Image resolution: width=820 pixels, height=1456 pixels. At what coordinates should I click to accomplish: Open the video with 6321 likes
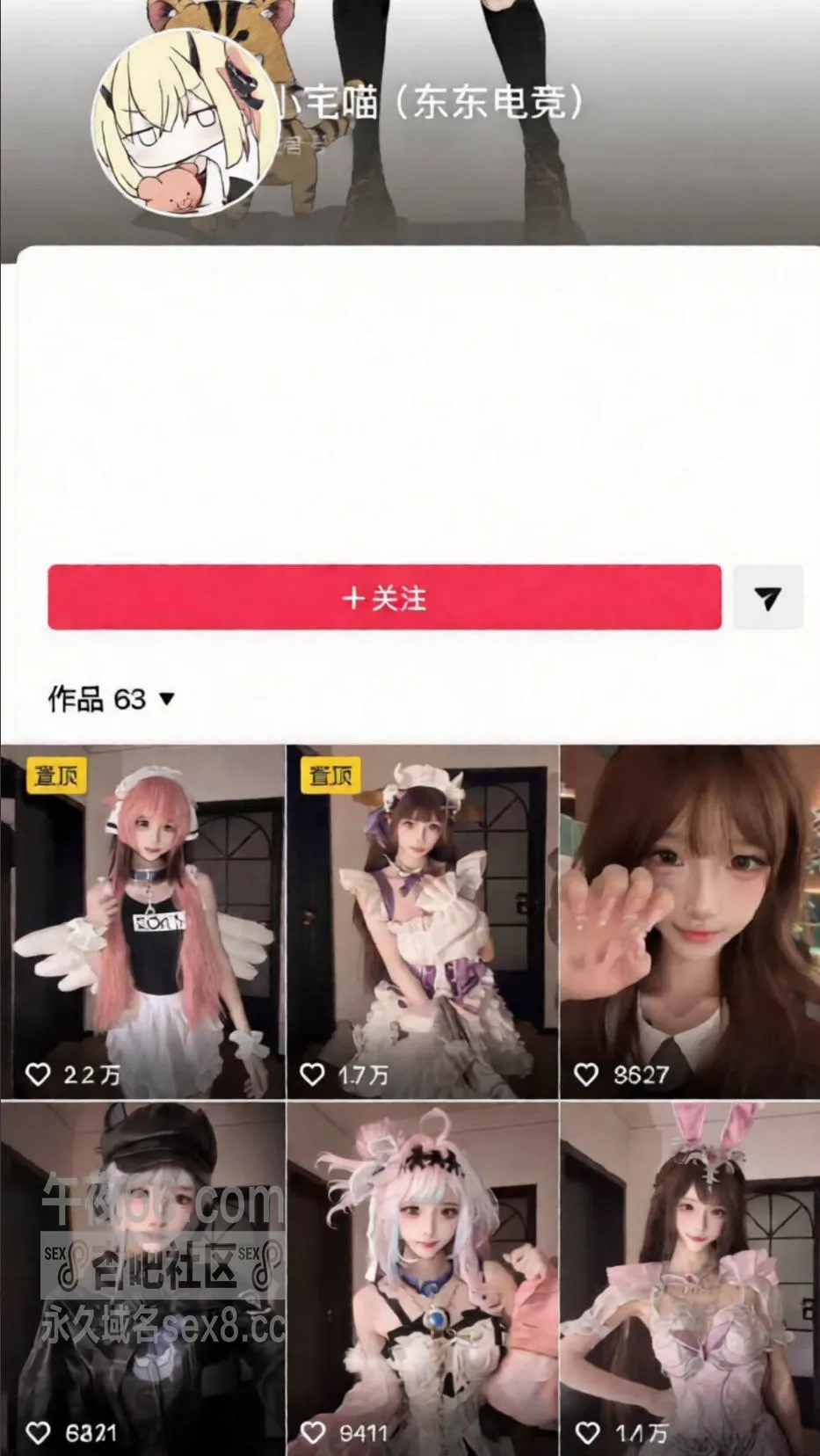[142, 1278]
